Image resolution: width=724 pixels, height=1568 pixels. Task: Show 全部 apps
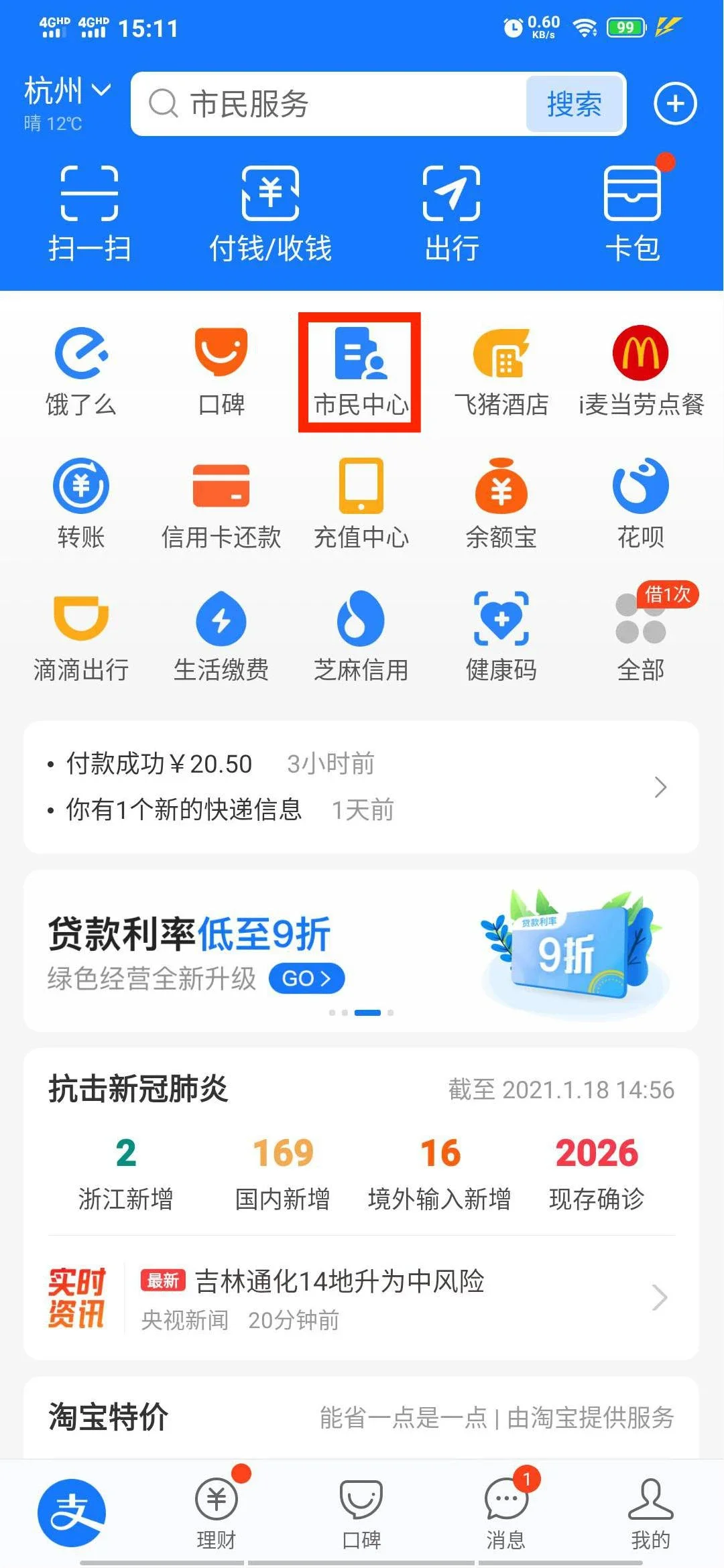[x=640, y=637]
